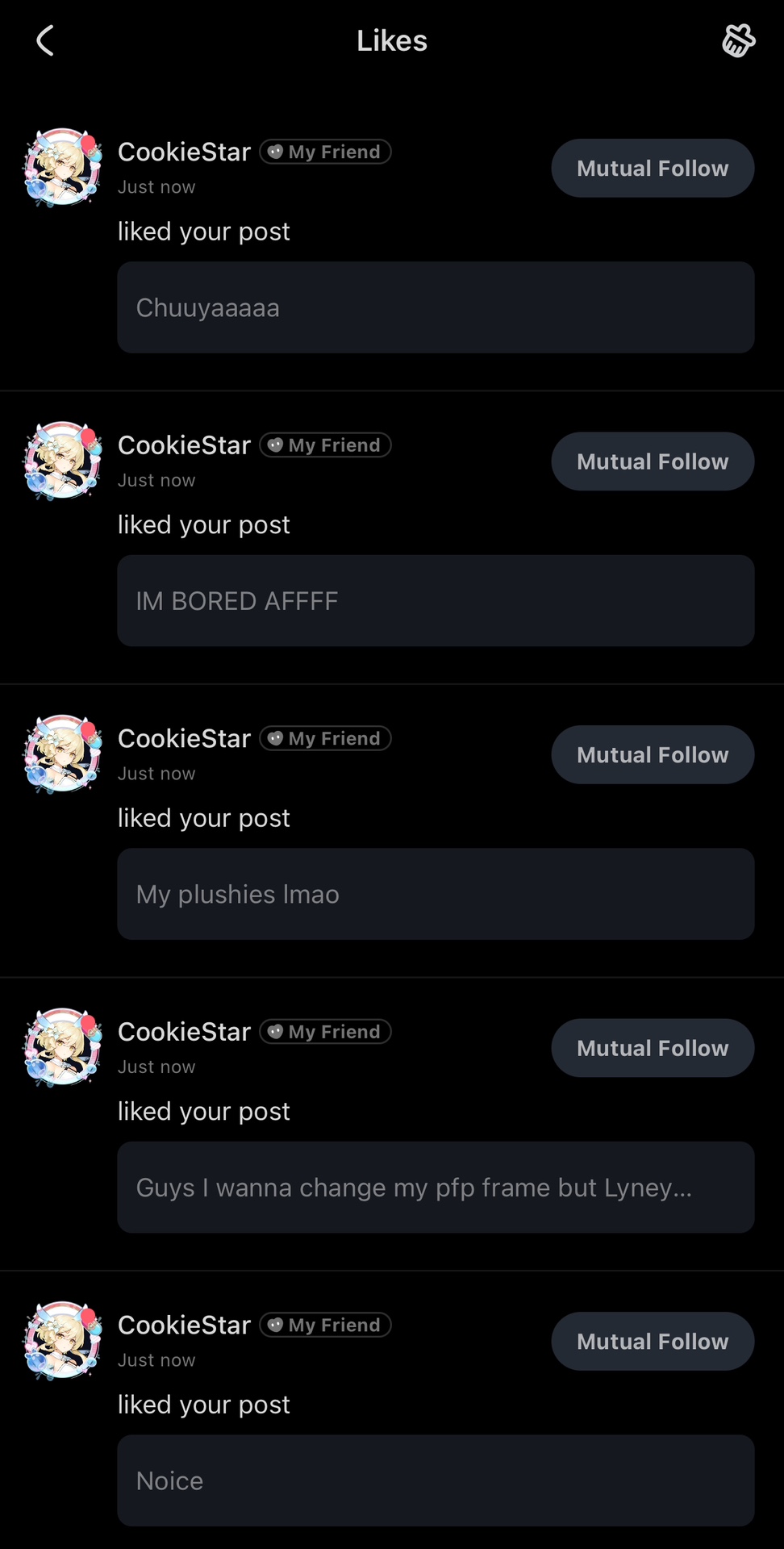This screenshot has width=784, height=1549.
Task: Open the liked post "Noice"
Action: pos(436,1480)
